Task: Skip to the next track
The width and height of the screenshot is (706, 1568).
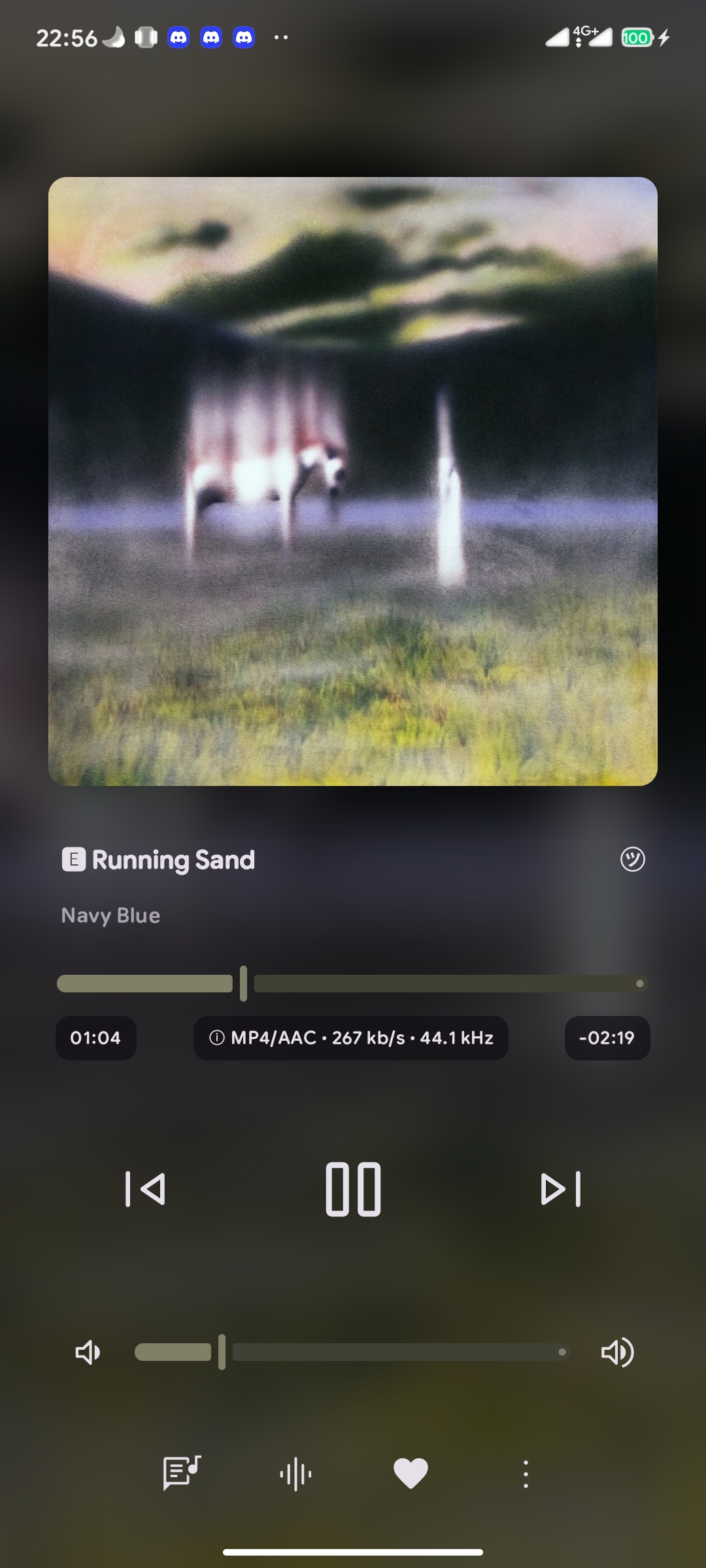Action: point(561,1189)
